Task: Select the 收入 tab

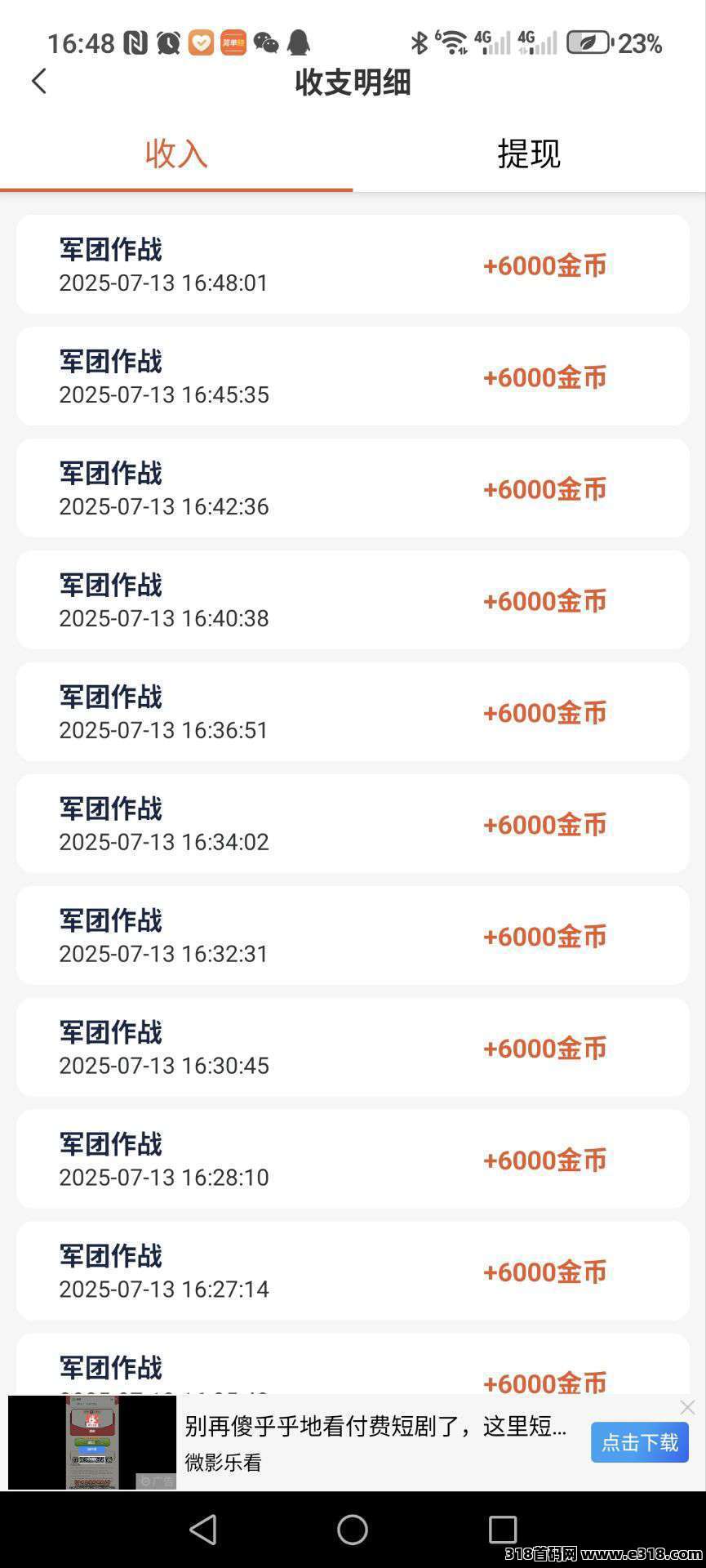Action: [176, 154]
